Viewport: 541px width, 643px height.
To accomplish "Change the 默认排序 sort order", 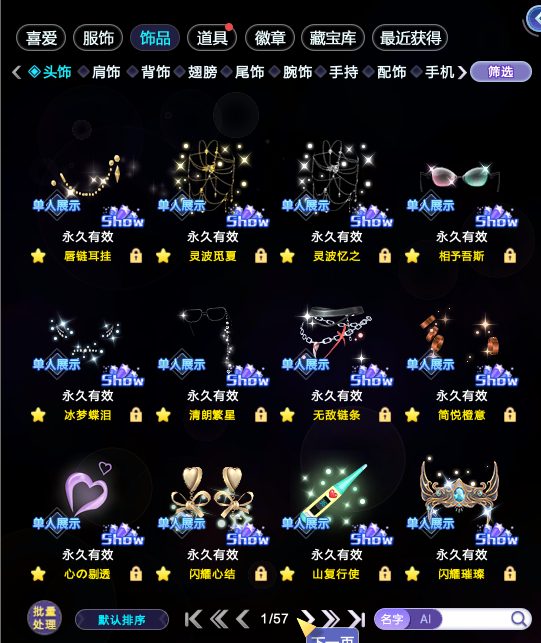I will tap(122, 620).
